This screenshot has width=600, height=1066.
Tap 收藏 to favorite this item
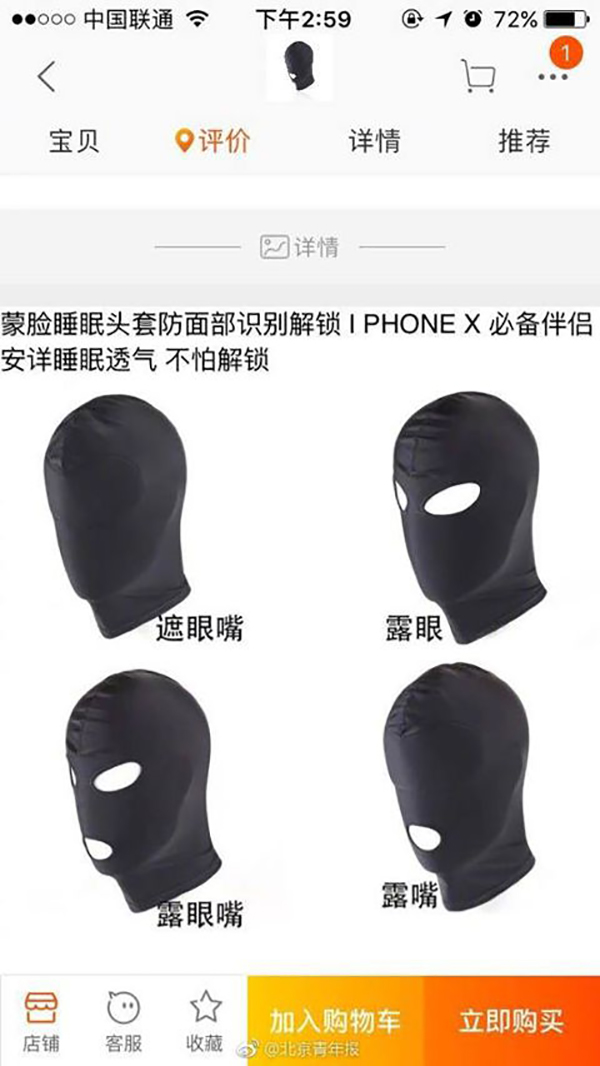[x=205, y=1022]
